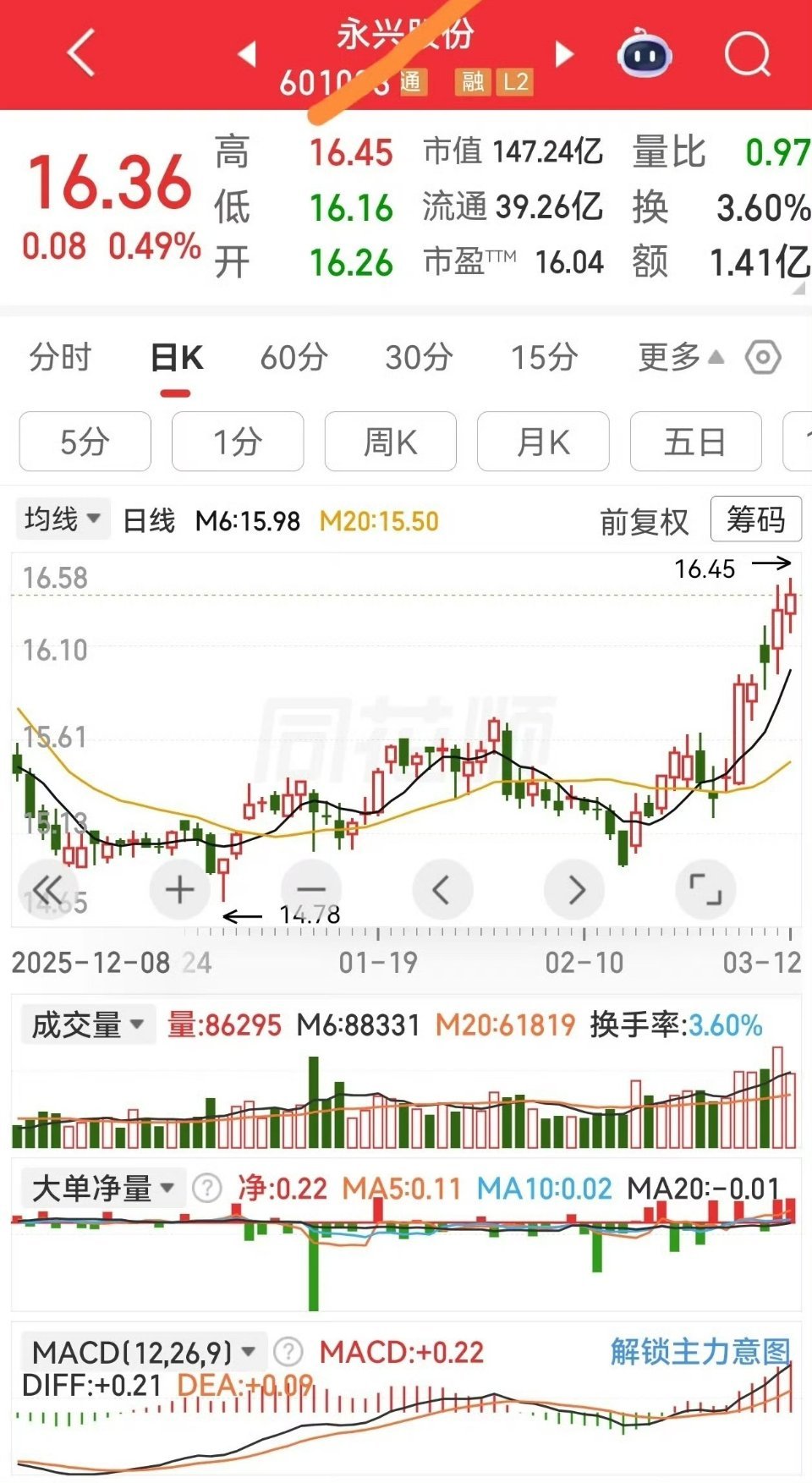
Task: Choose the 月K monthly chart
Action: pos(543,442)
